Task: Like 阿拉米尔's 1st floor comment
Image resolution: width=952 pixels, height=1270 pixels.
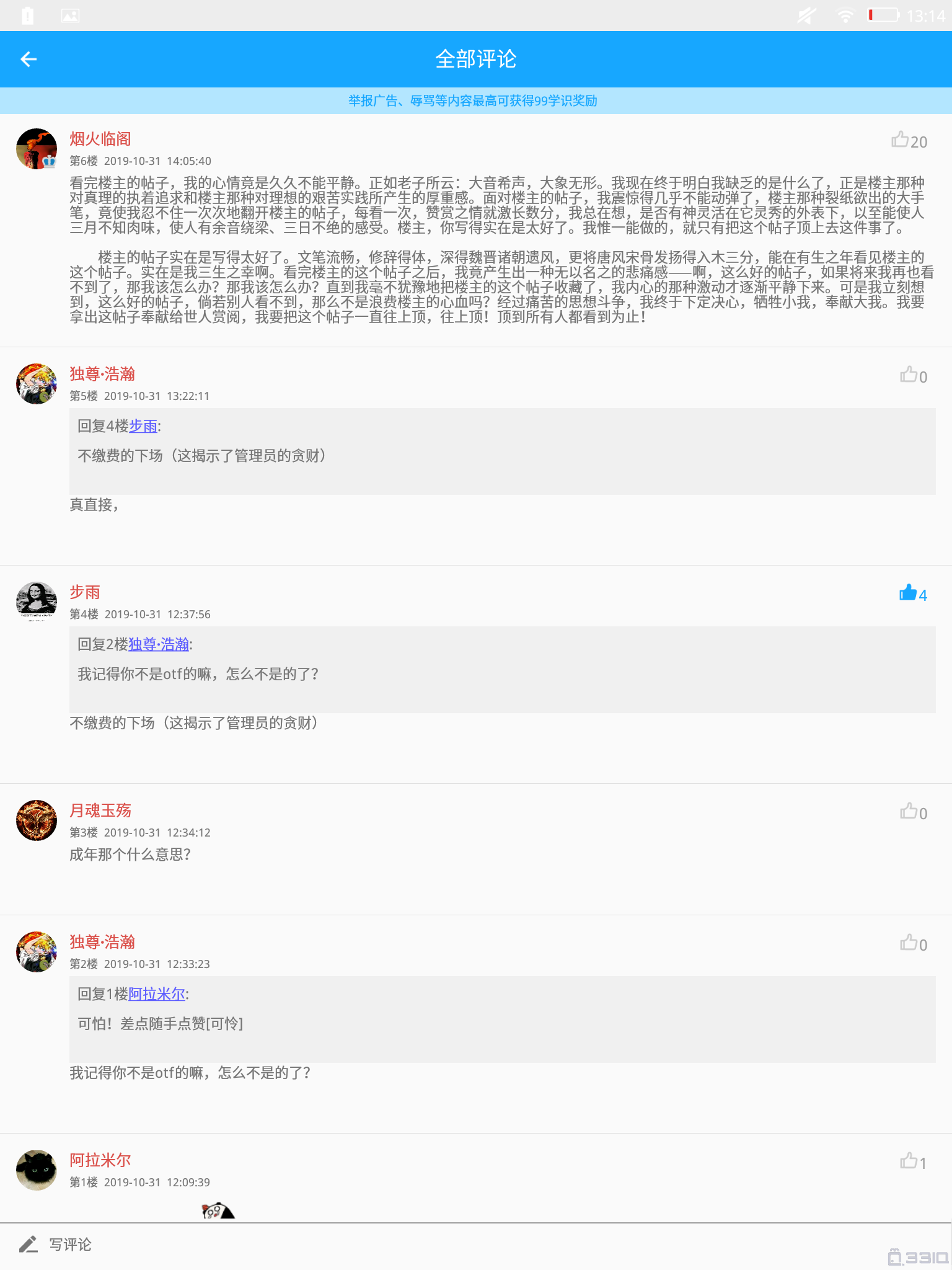Action: (x=909, y=1161)
